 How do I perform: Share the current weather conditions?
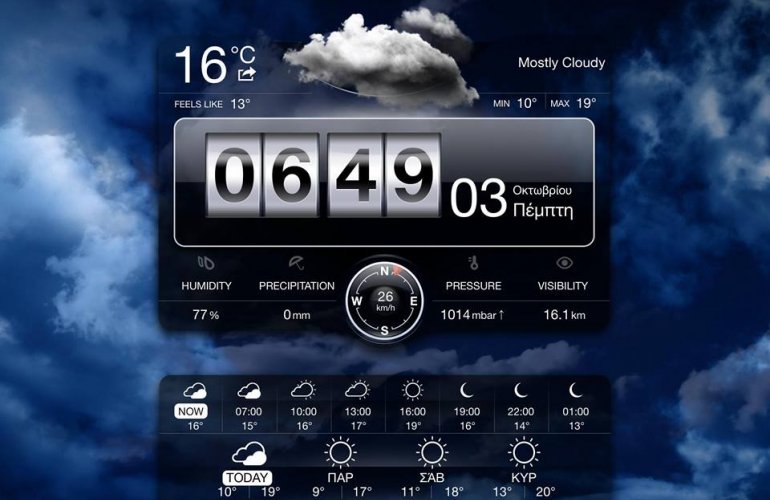(x=247, y=74)
